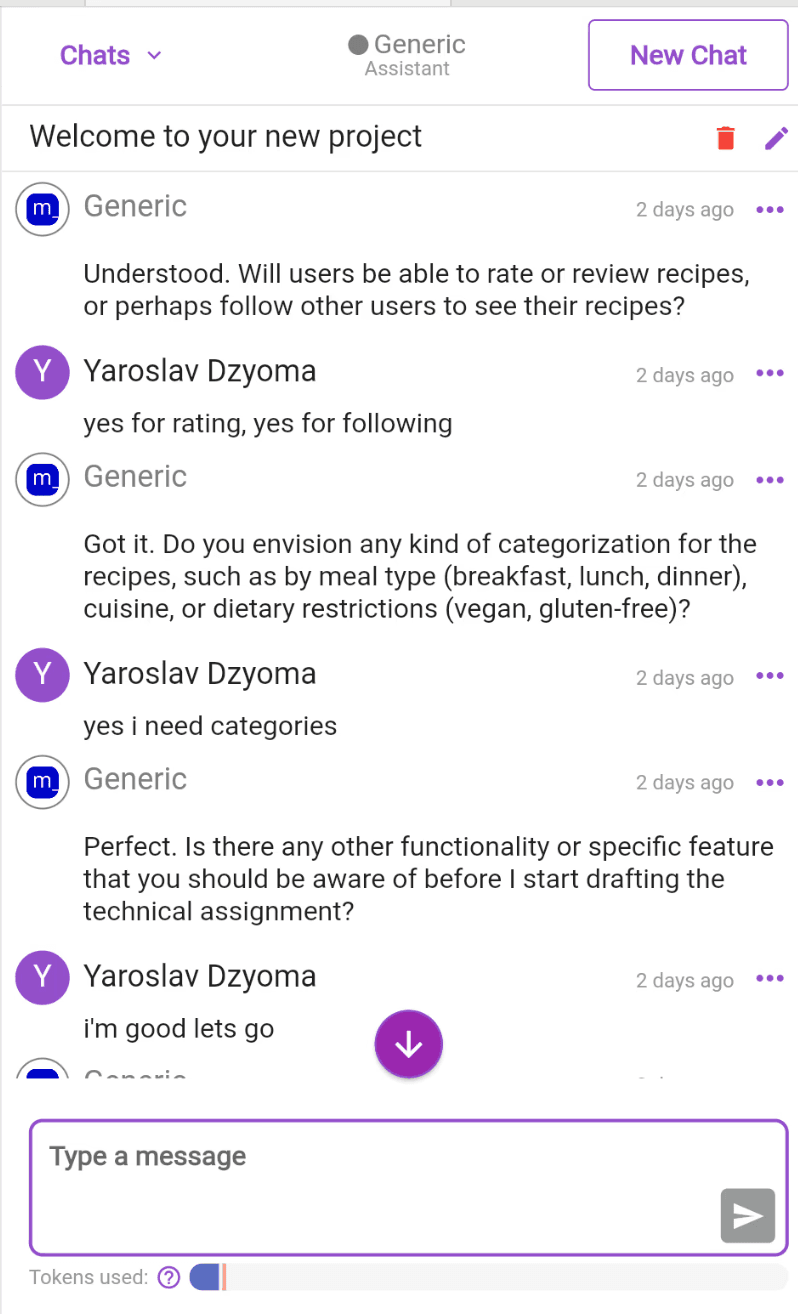798x1314 pixels.
Task: Open options menu on the first Generic message
Action: [x=769, y=209]
